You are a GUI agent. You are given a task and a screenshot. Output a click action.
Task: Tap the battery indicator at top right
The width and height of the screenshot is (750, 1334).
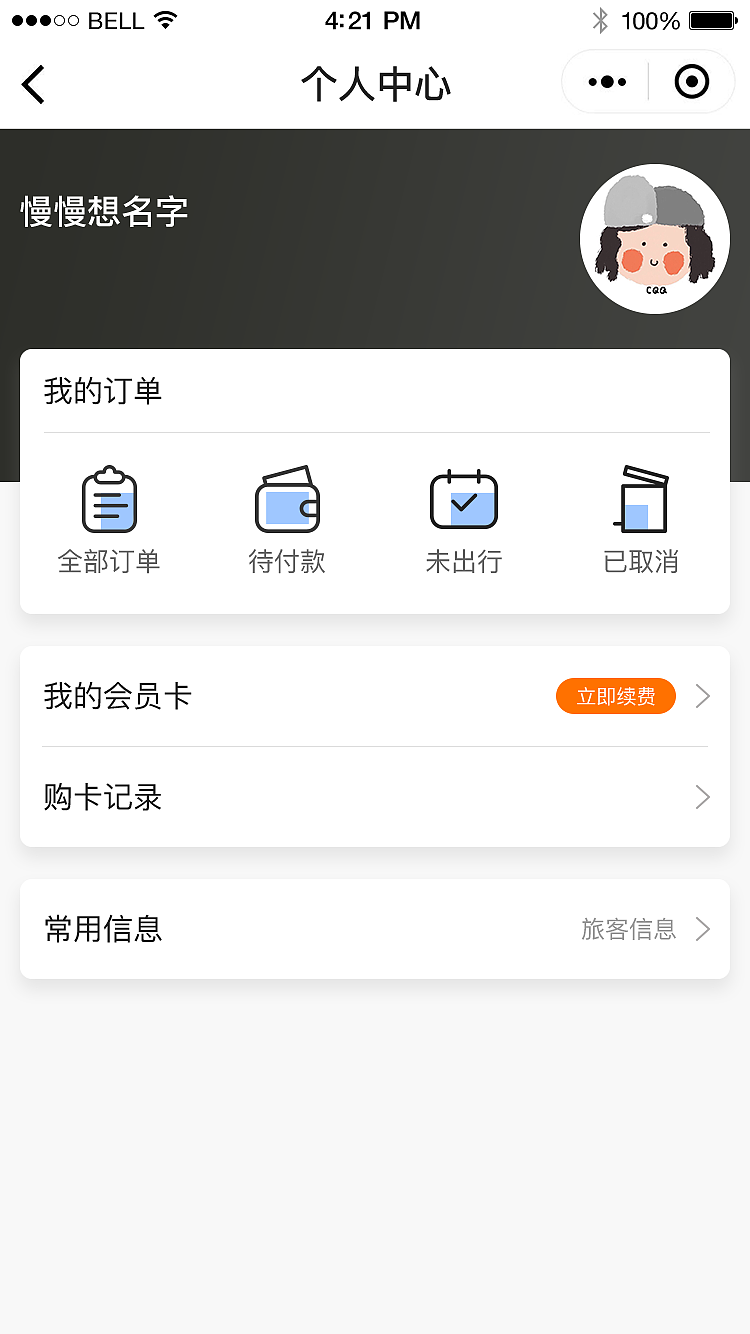[711, 19]
